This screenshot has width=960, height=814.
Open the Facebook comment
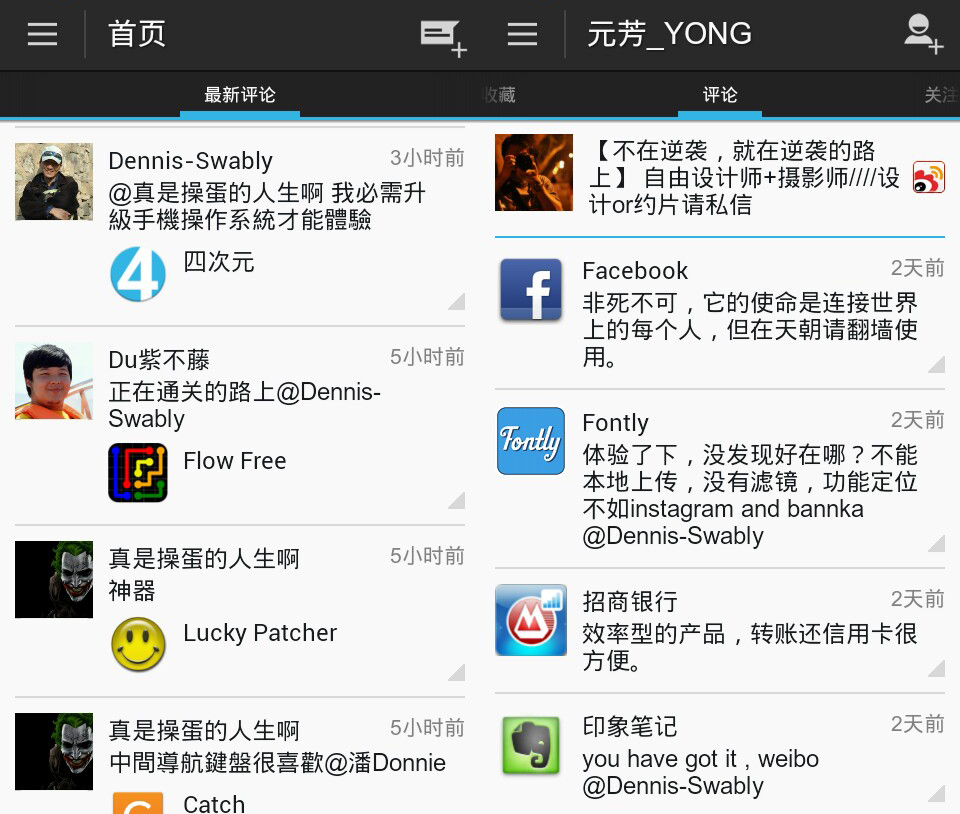pos(720,313)
